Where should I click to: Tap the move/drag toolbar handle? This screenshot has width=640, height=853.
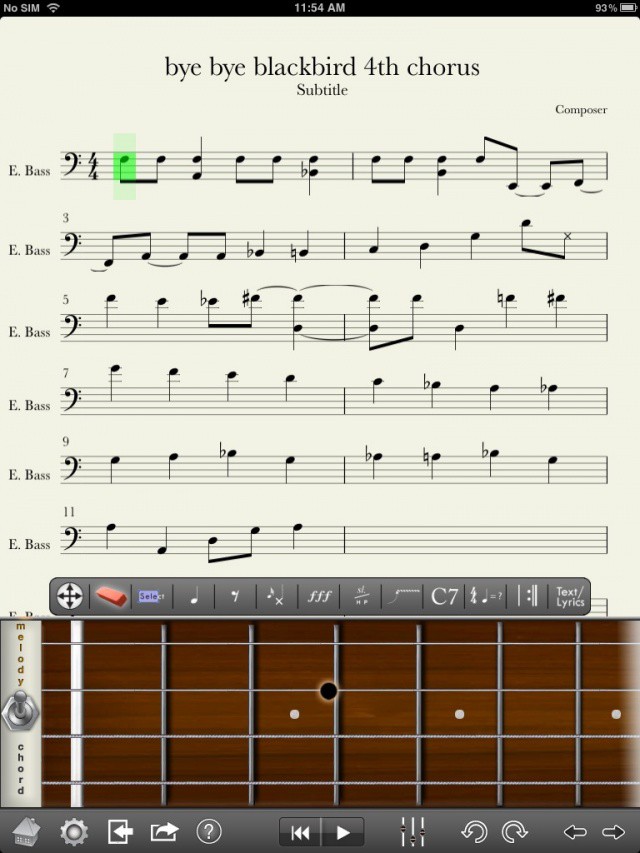point(69,597)
